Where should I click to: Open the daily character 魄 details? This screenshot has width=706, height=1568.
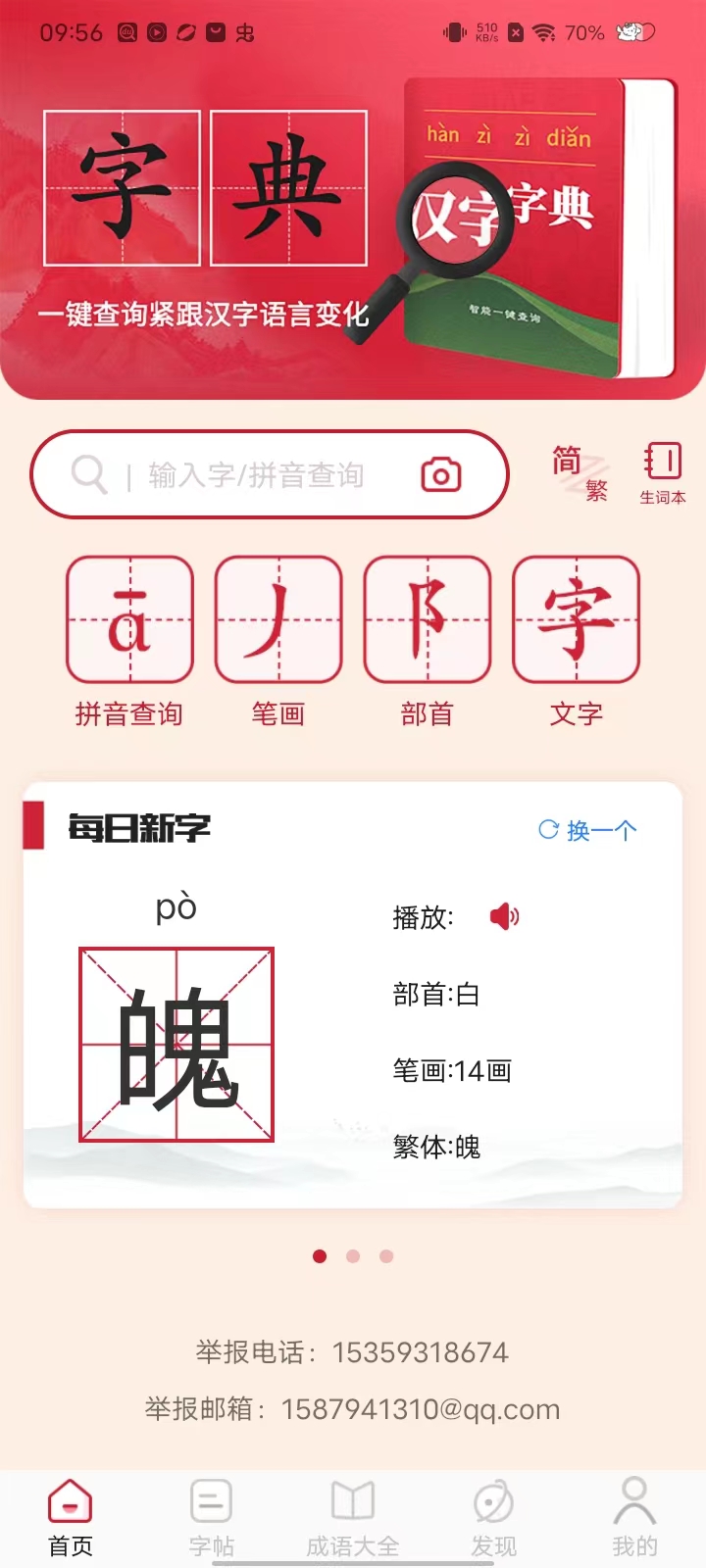176,1044
